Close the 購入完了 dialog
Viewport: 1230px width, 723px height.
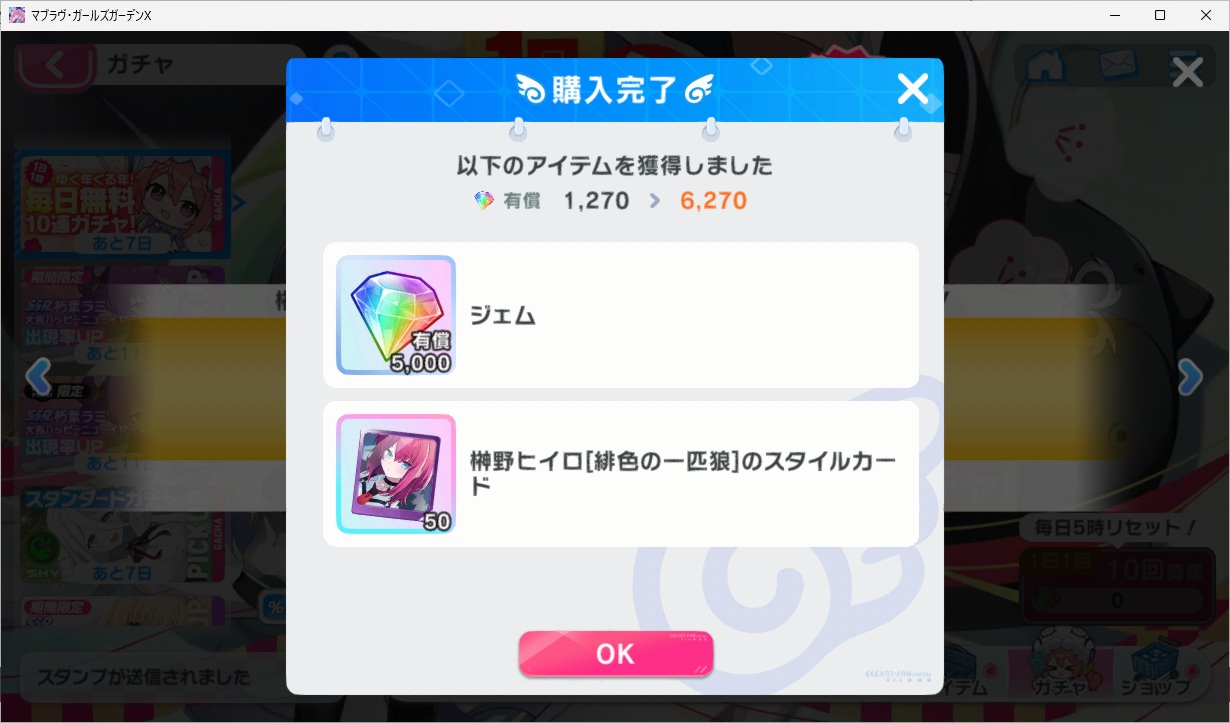point(912,89)
